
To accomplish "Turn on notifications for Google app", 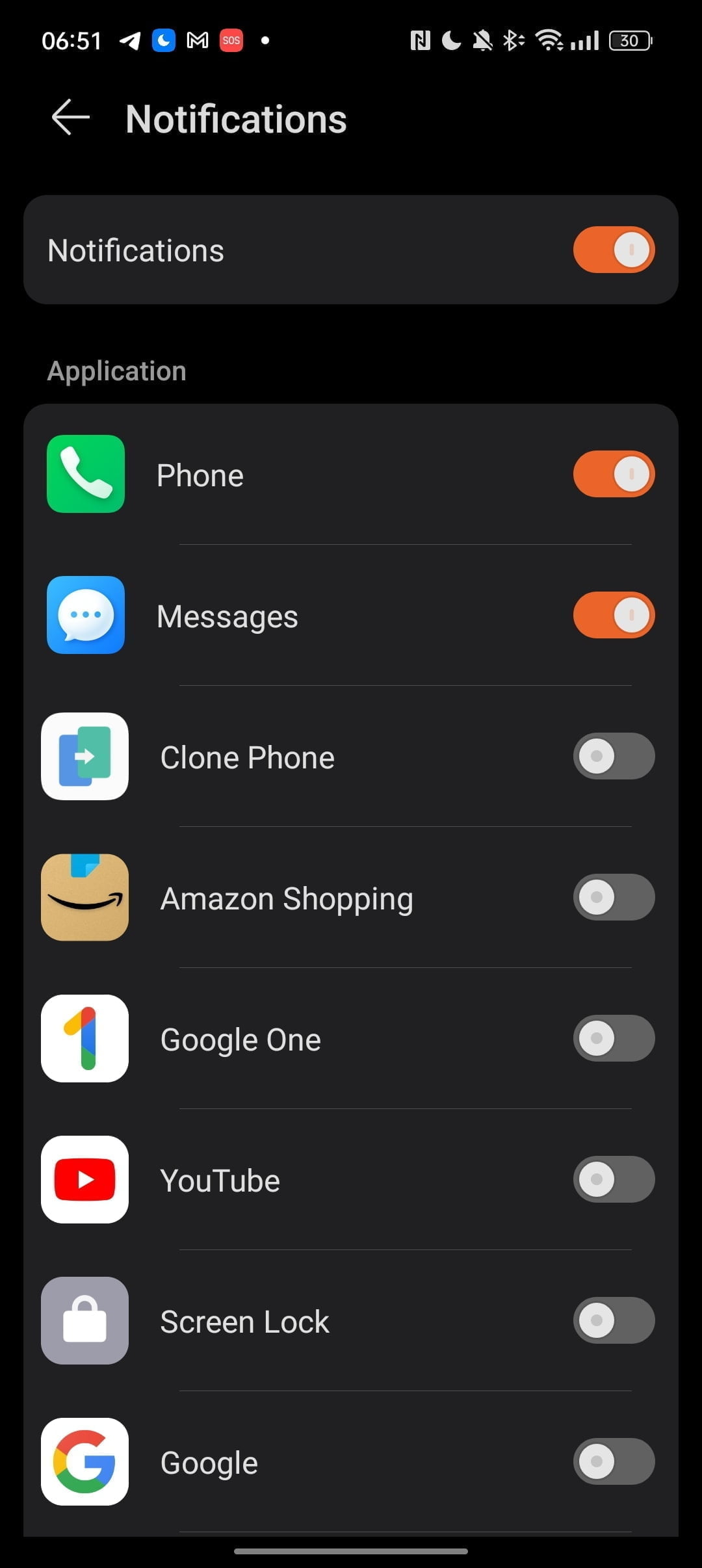I will tap(614, 1461).
